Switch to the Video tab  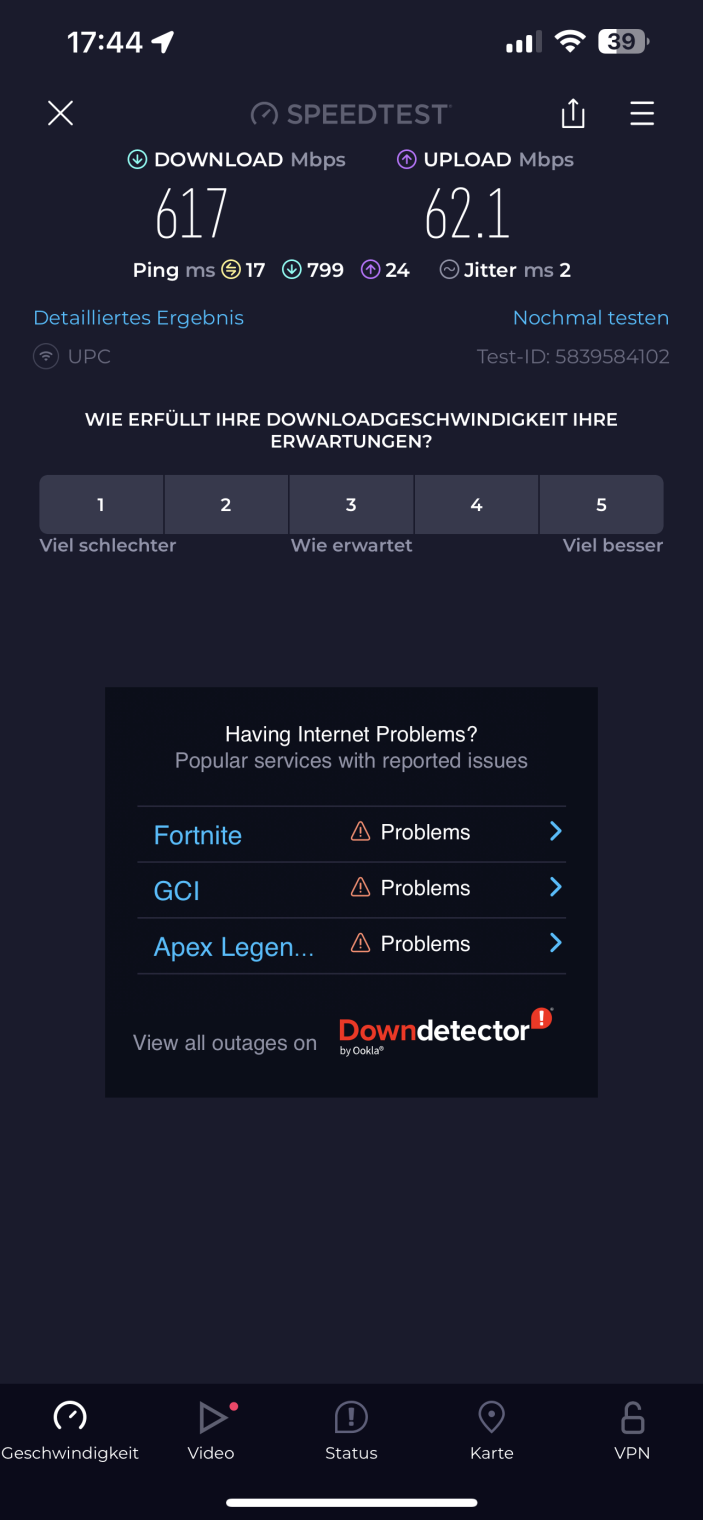pyautogui.click(x=211, y=1430)
